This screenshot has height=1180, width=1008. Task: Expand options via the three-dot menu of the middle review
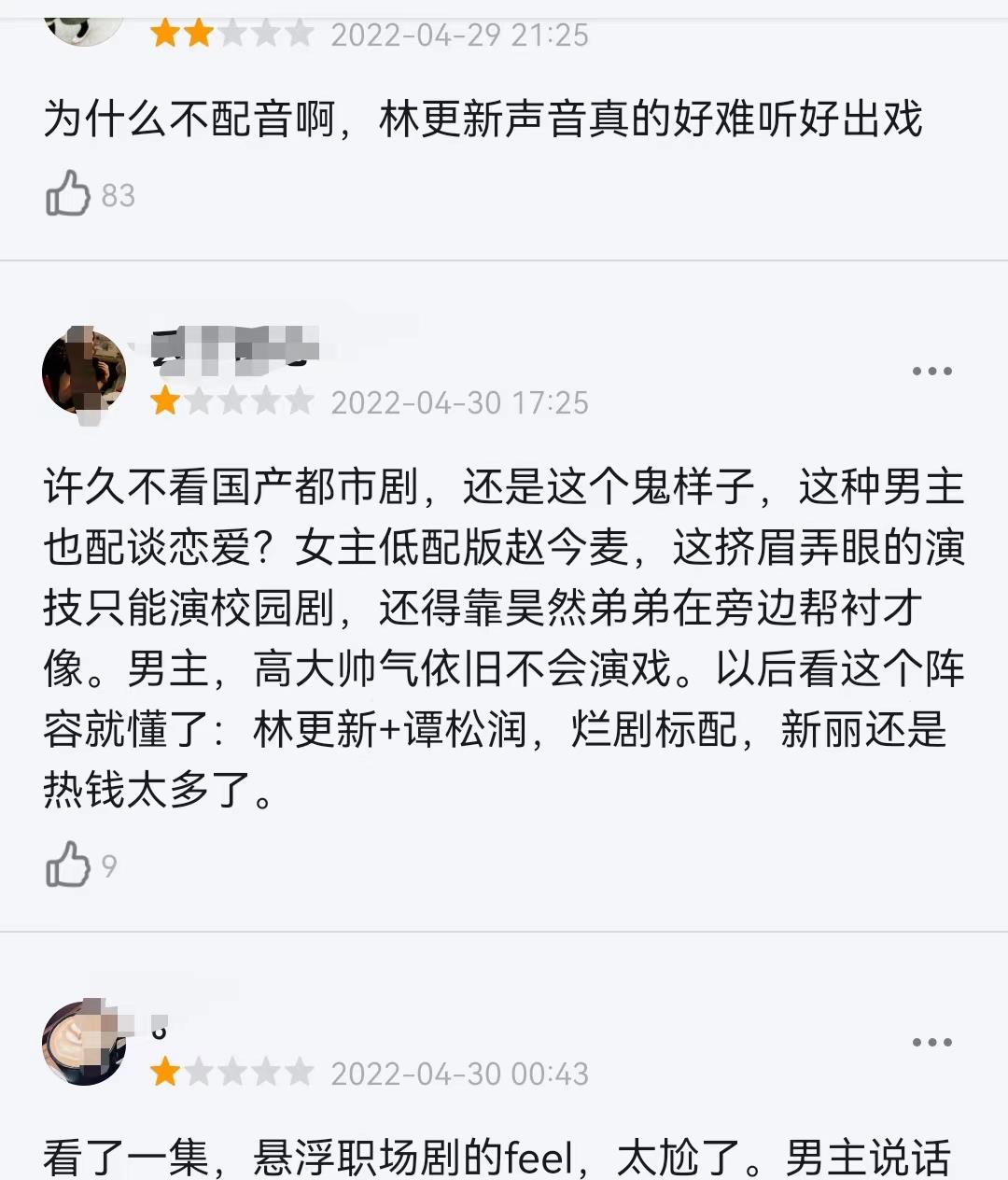(931, 371)
